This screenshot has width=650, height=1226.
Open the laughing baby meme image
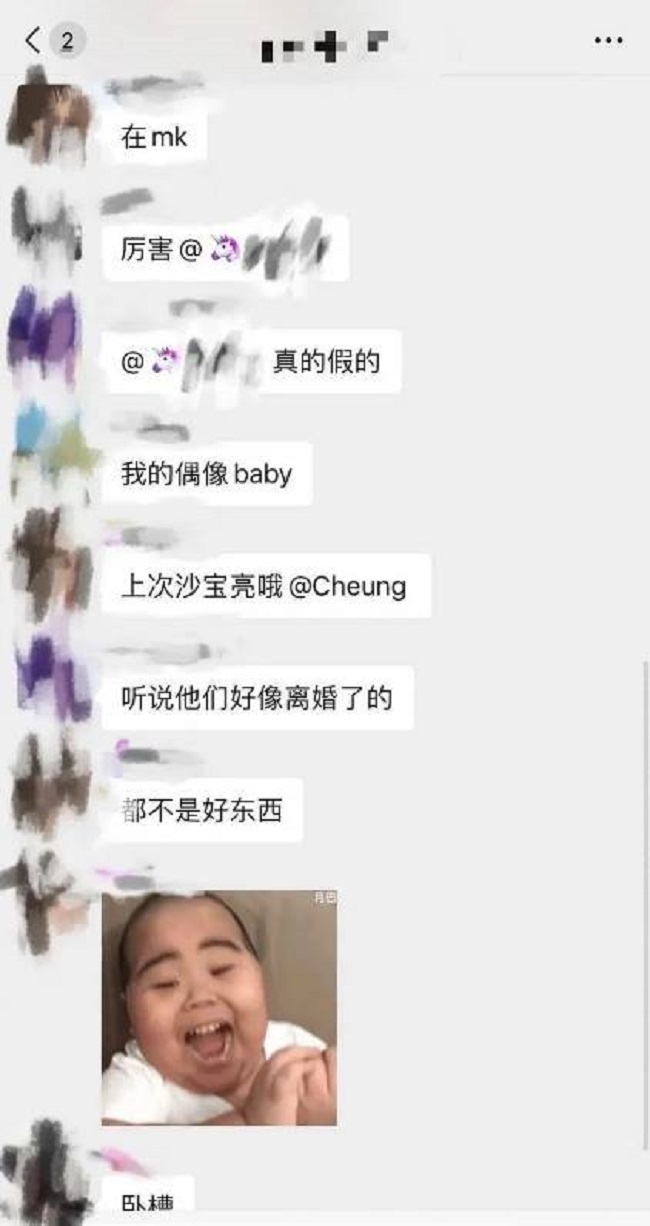pos(219,1007)
